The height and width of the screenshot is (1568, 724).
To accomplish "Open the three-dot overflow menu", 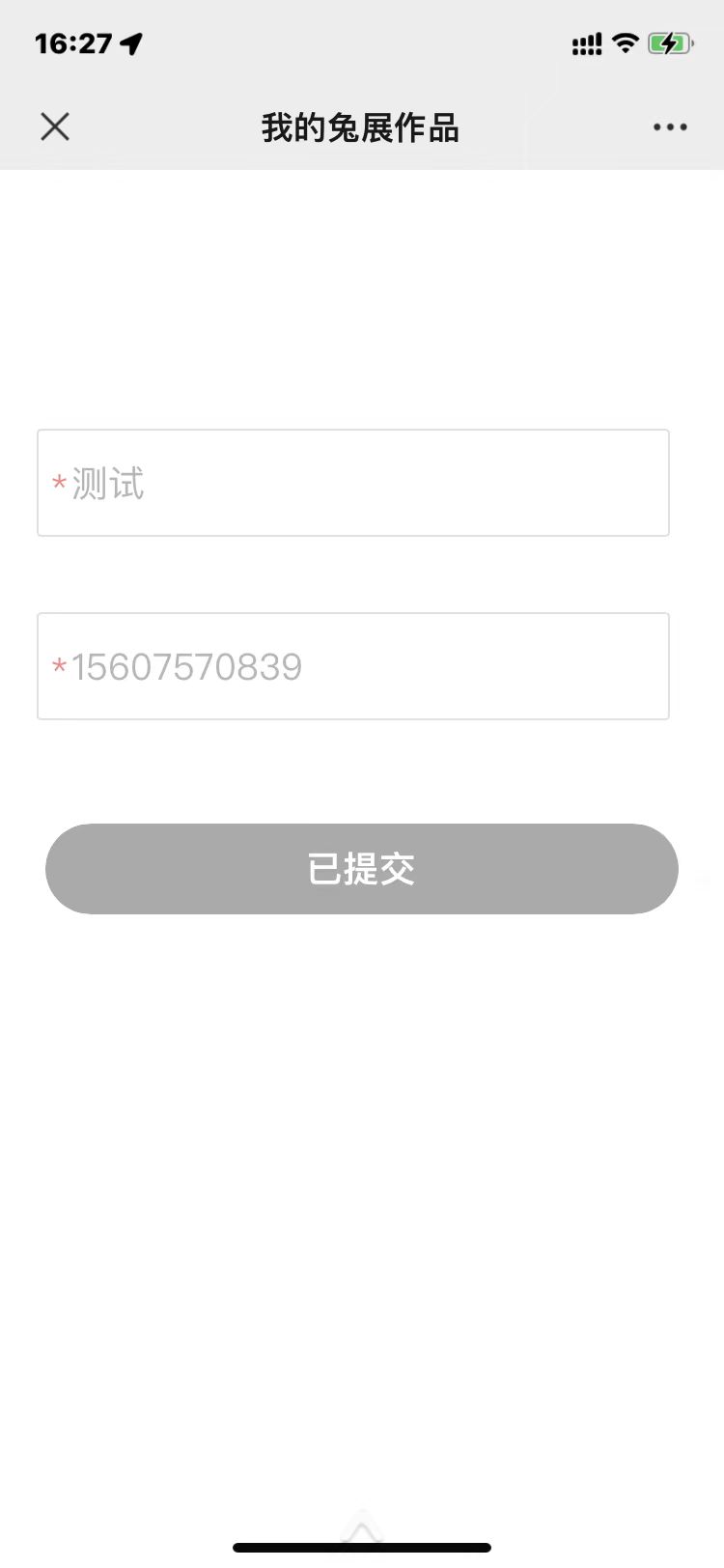I will coord(670,126).
